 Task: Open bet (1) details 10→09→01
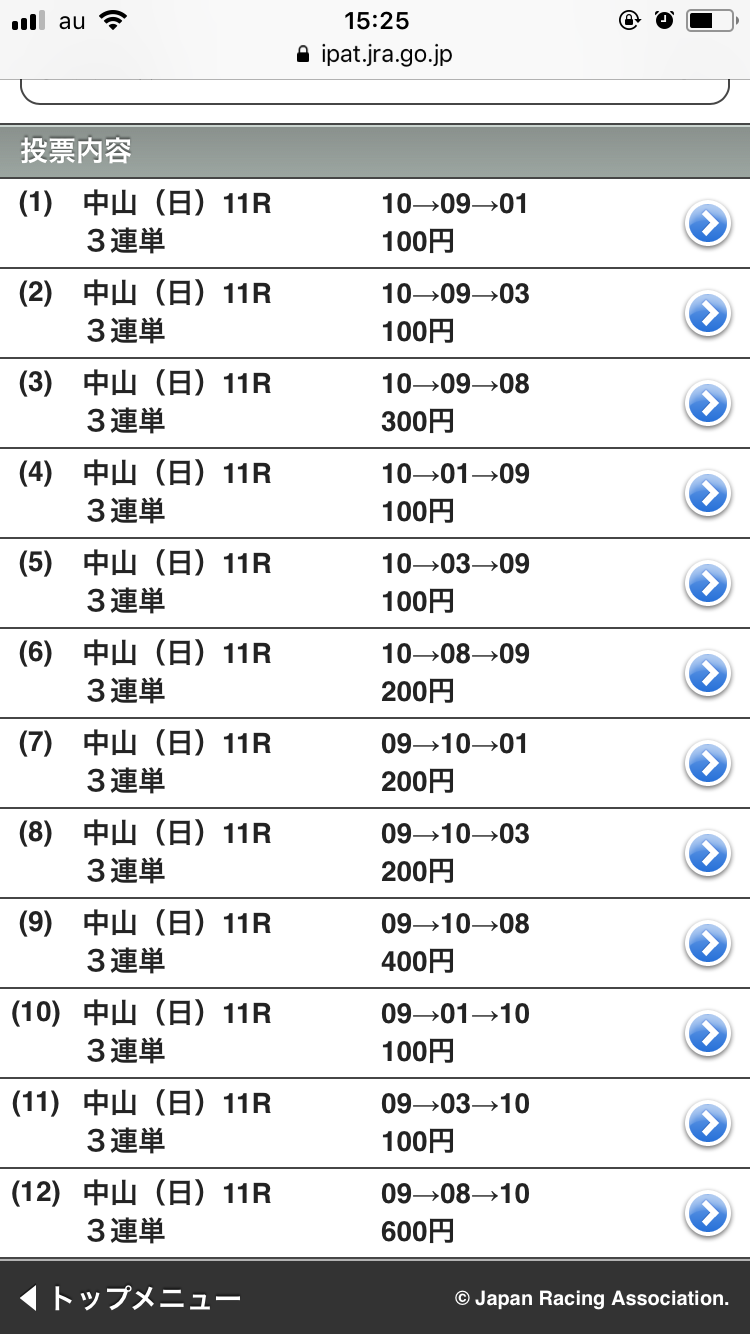coord(375,223)
